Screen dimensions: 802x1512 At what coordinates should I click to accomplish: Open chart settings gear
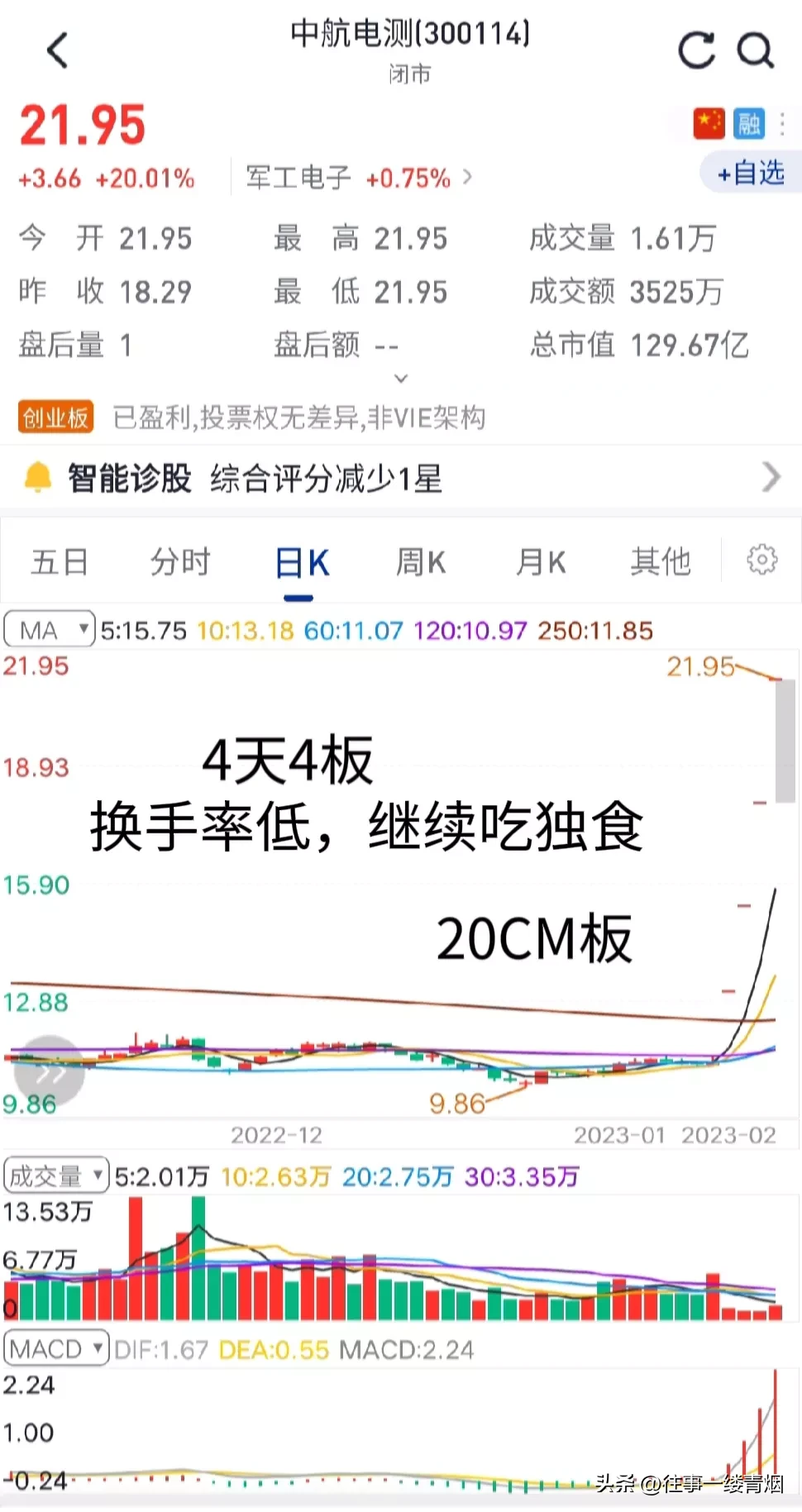[x=761, y=560]
